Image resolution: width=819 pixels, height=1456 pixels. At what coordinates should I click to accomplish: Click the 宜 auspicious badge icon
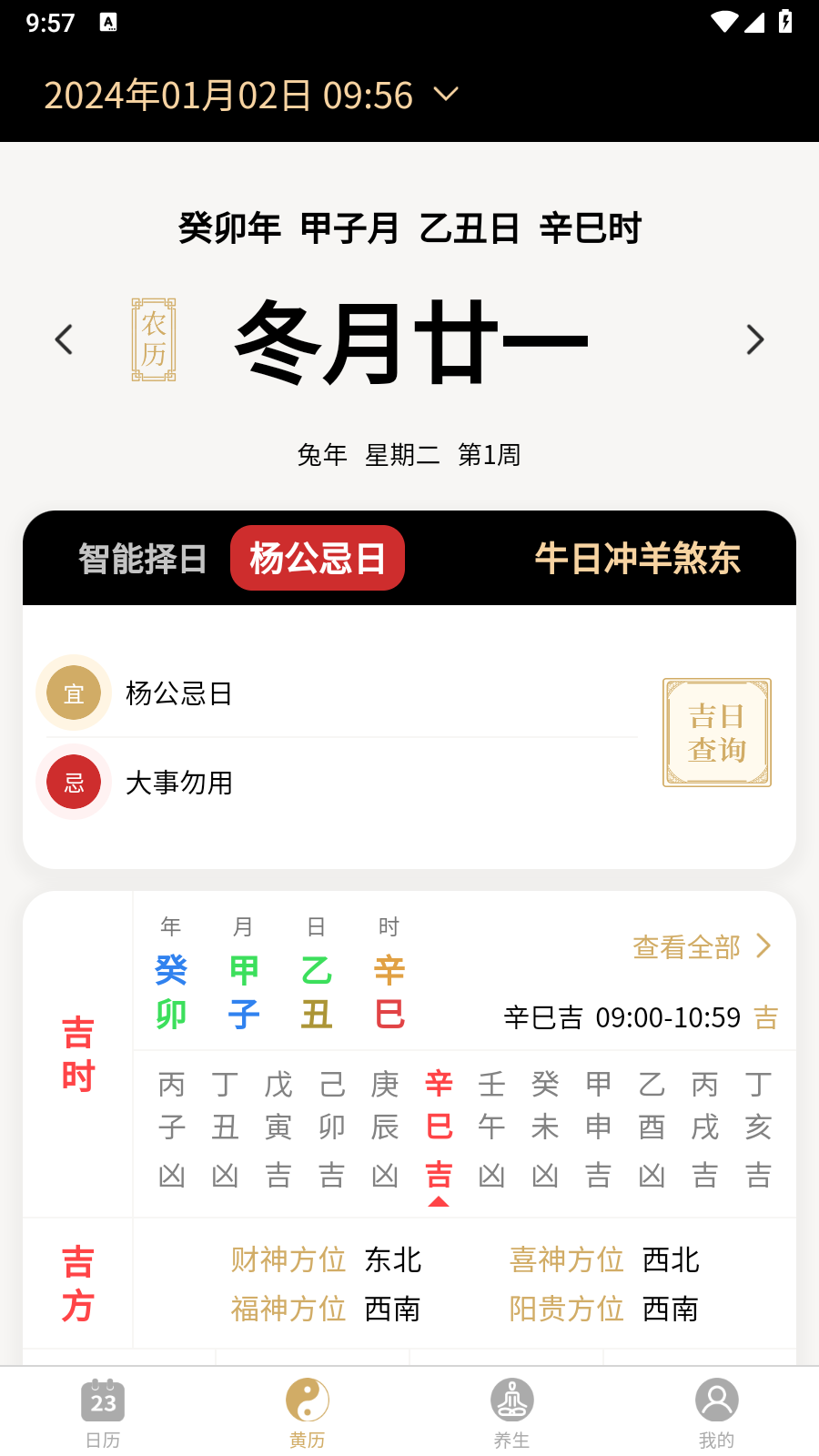73,693
